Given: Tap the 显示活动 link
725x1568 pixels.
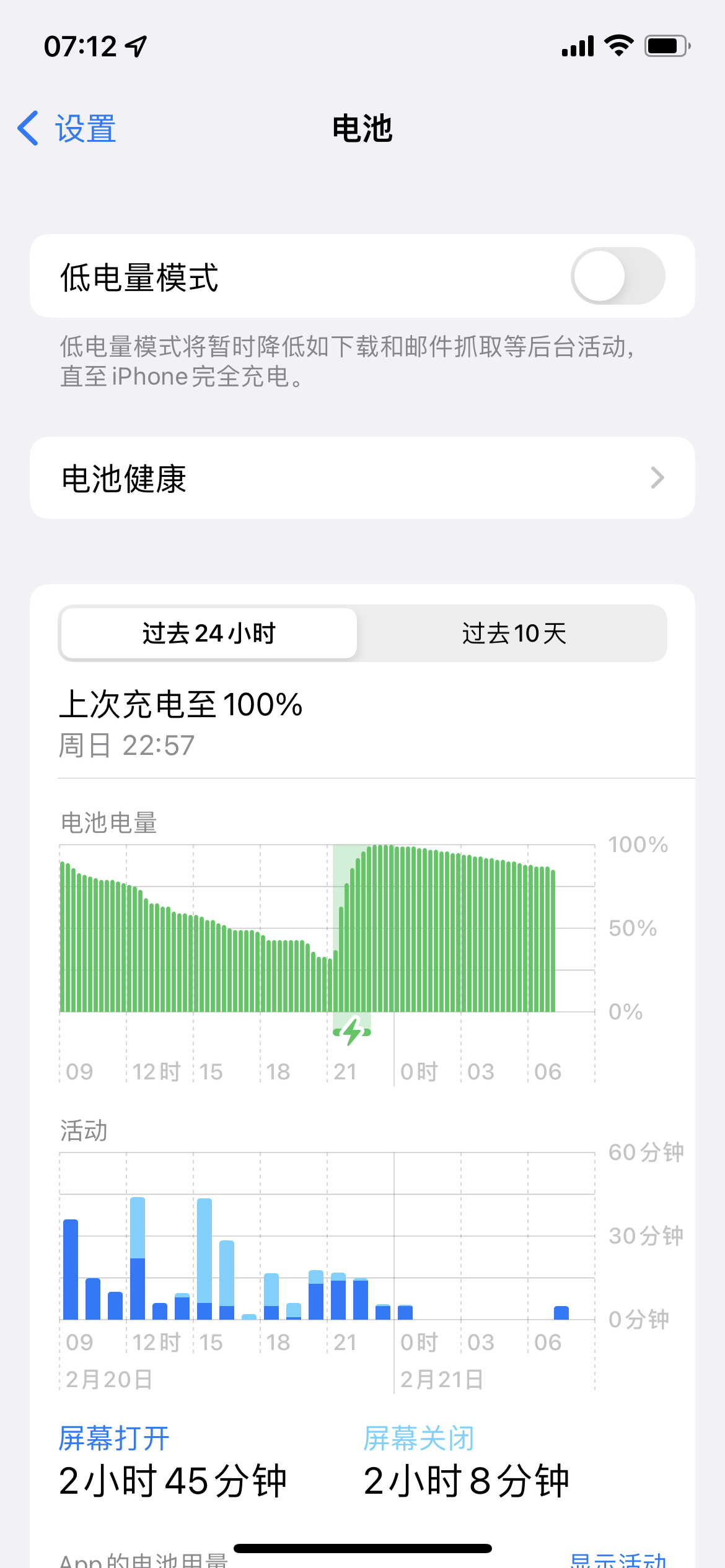Looking at the screenshot, I should point(617,1559).
